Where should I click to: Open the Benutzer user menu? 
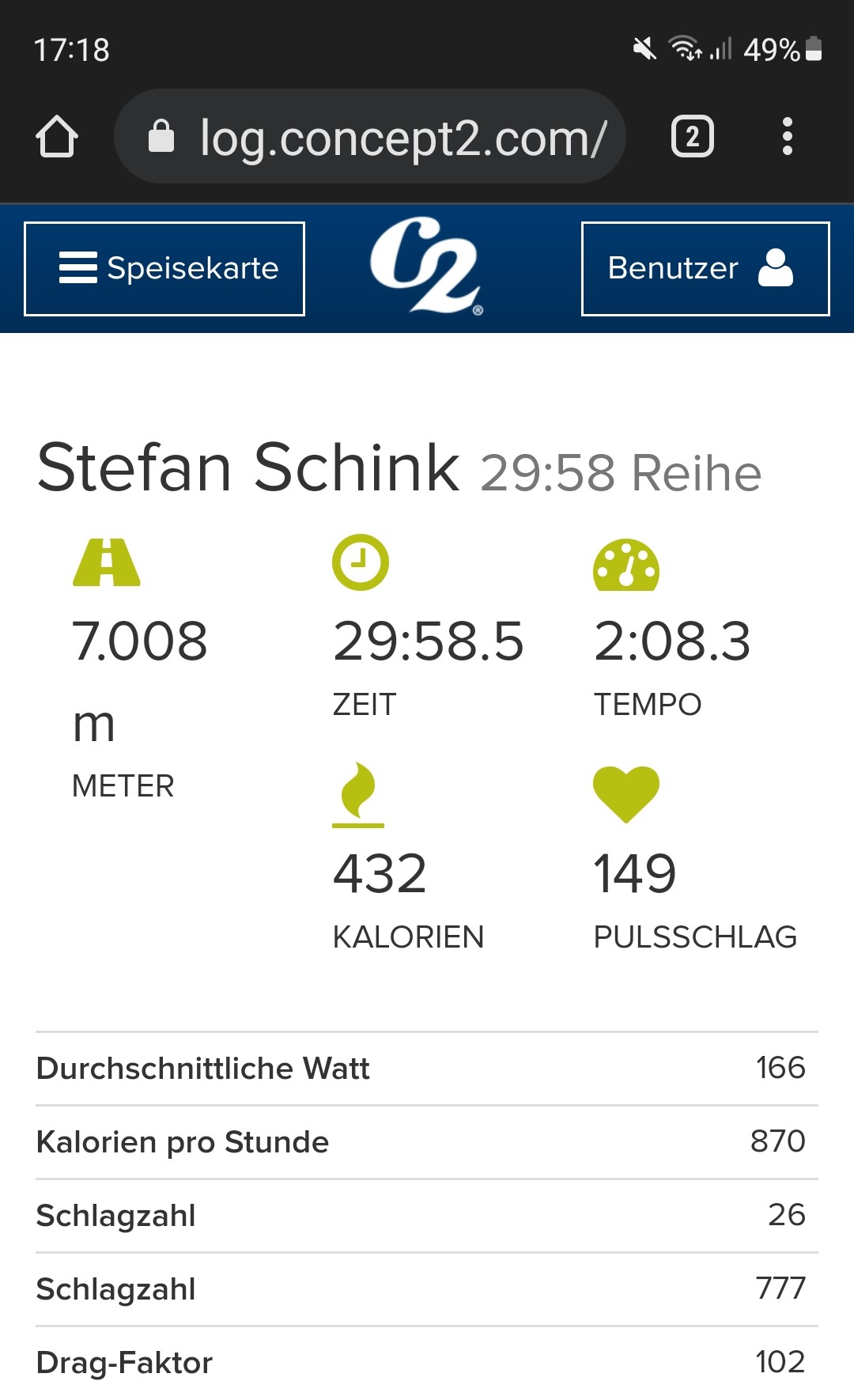705,269
